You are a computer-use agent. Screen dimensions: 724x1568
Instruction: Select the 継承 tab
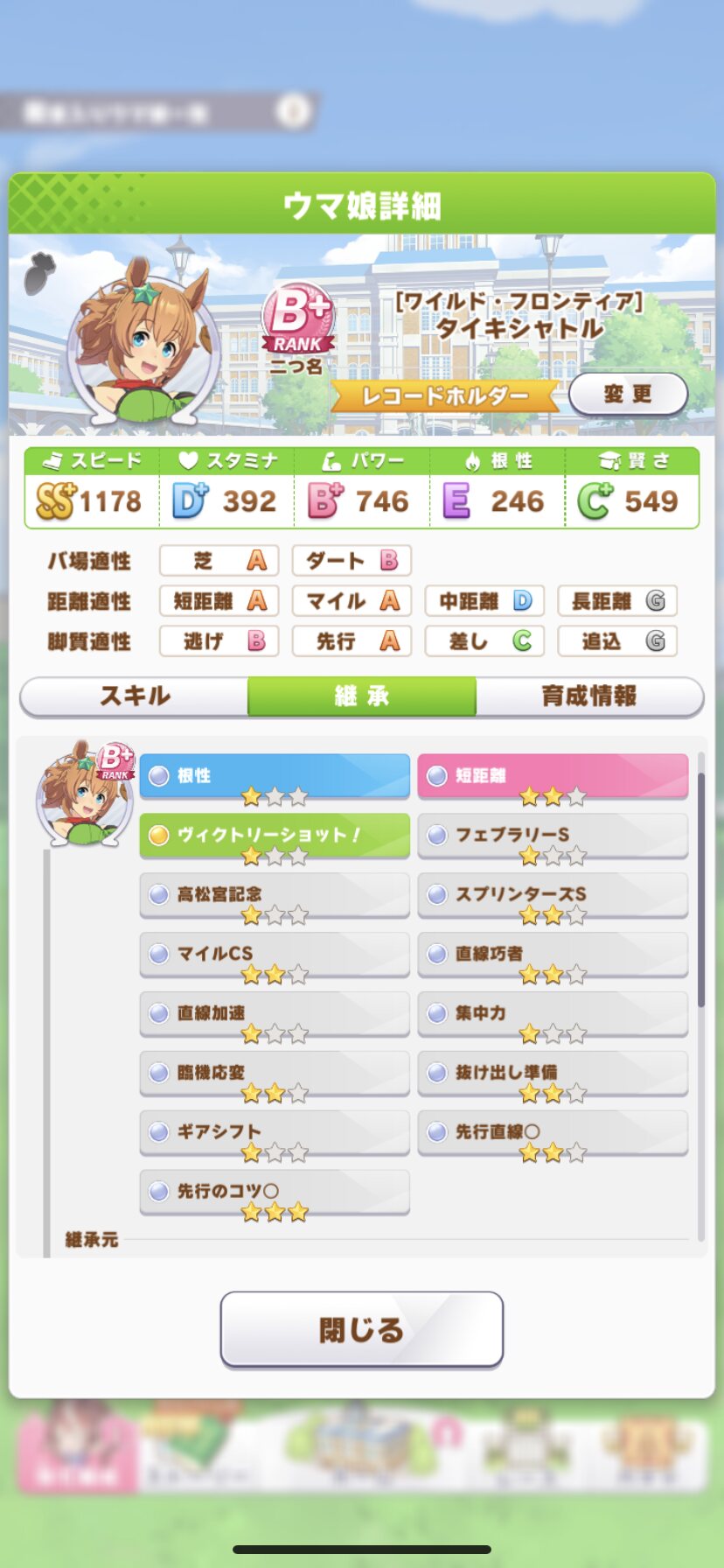[362, 696]
